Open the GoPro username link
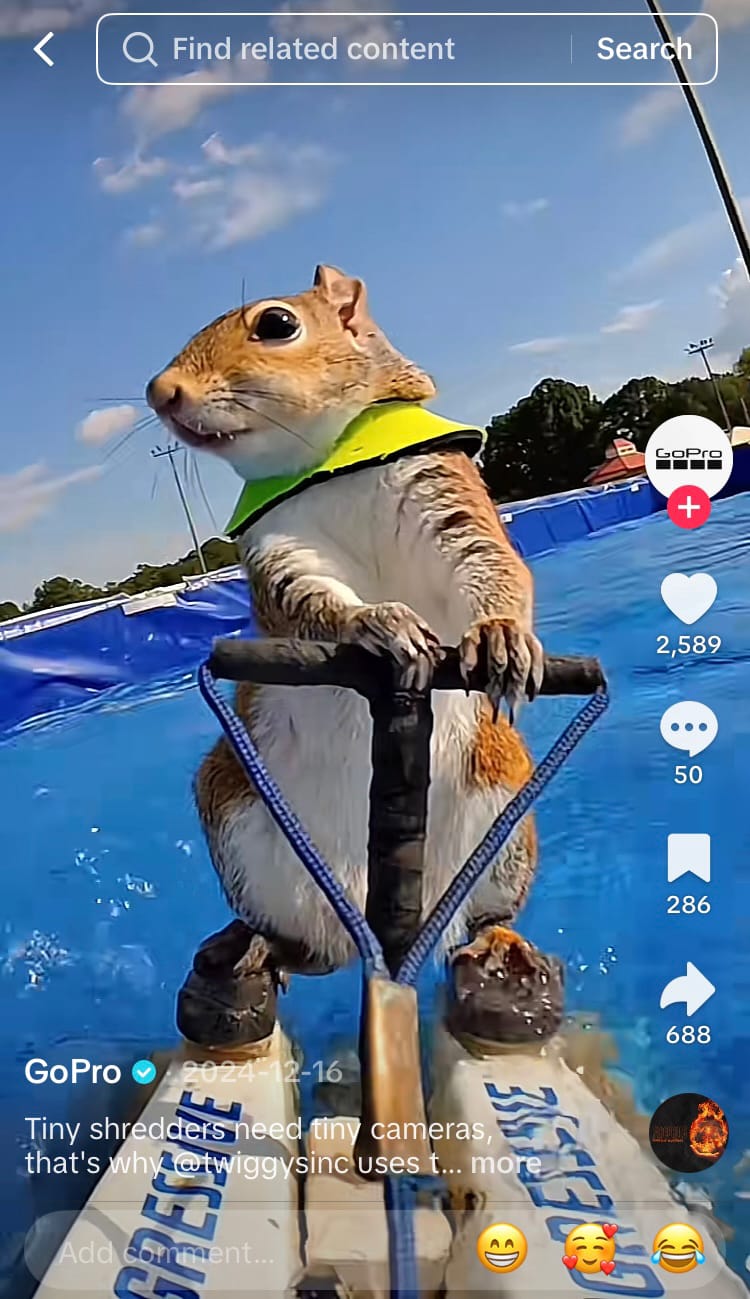 [x=73, y=1072]
